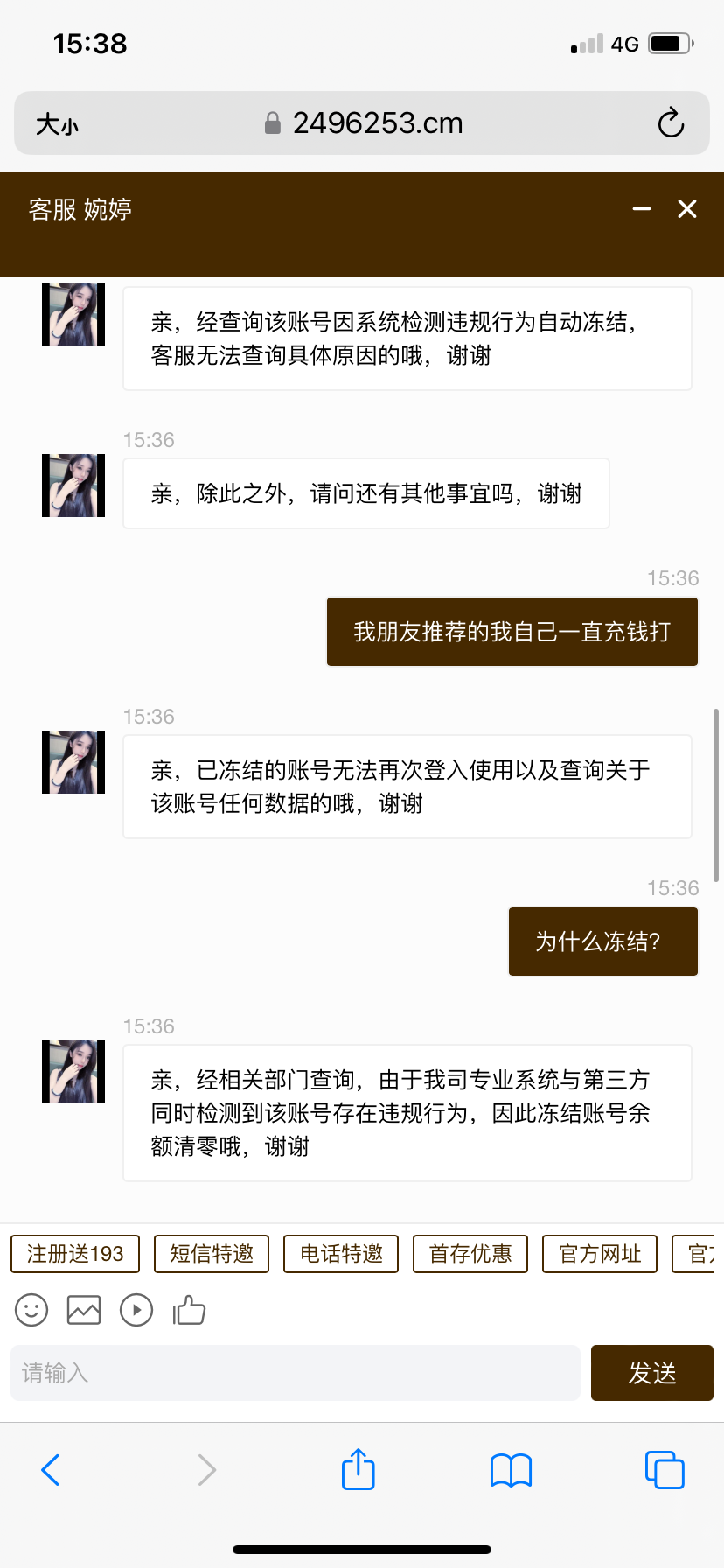Screen dimensions: 724x1568
Task: Select the 注册送193 quick reply chip
Action: click(x=75, y=1254)
